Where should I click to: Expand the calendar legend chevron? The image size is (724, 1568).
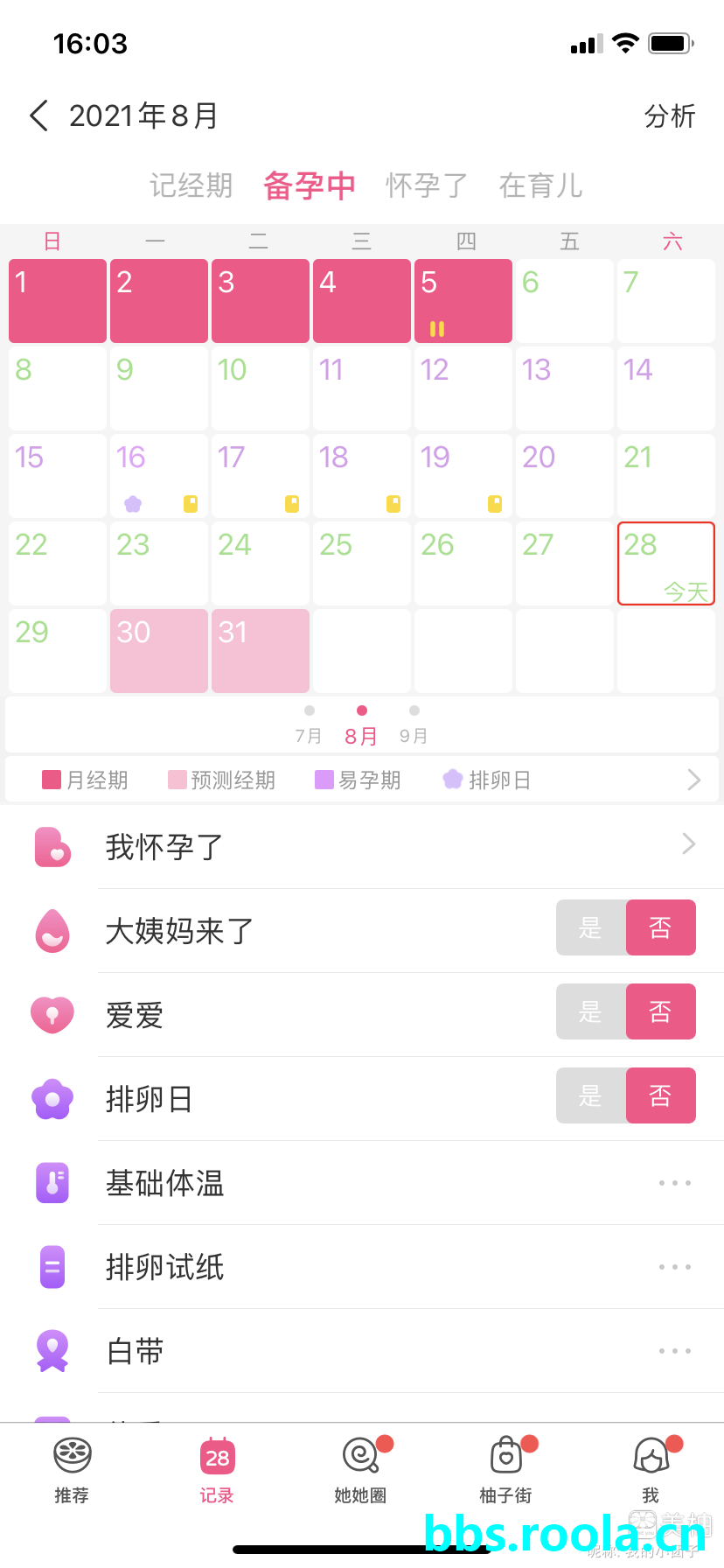(693, 780)
